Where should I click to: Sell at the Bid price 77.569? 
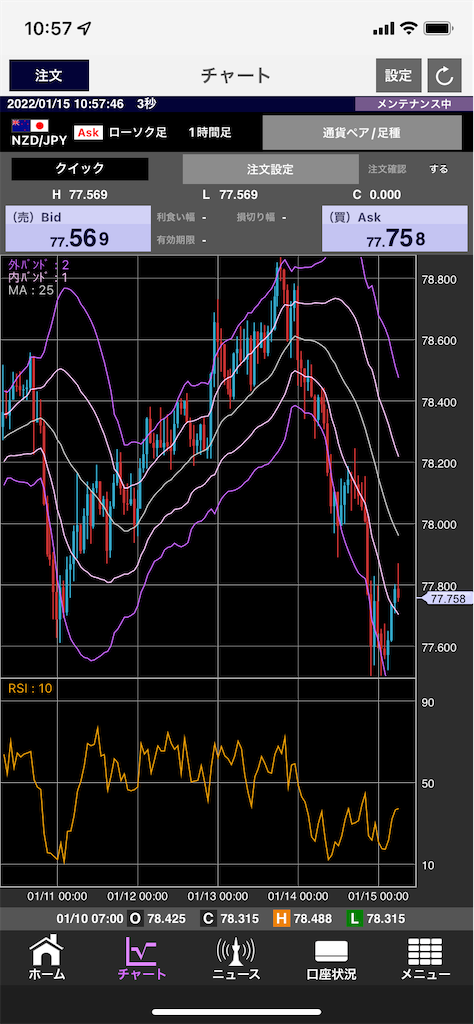coord(78,229)
